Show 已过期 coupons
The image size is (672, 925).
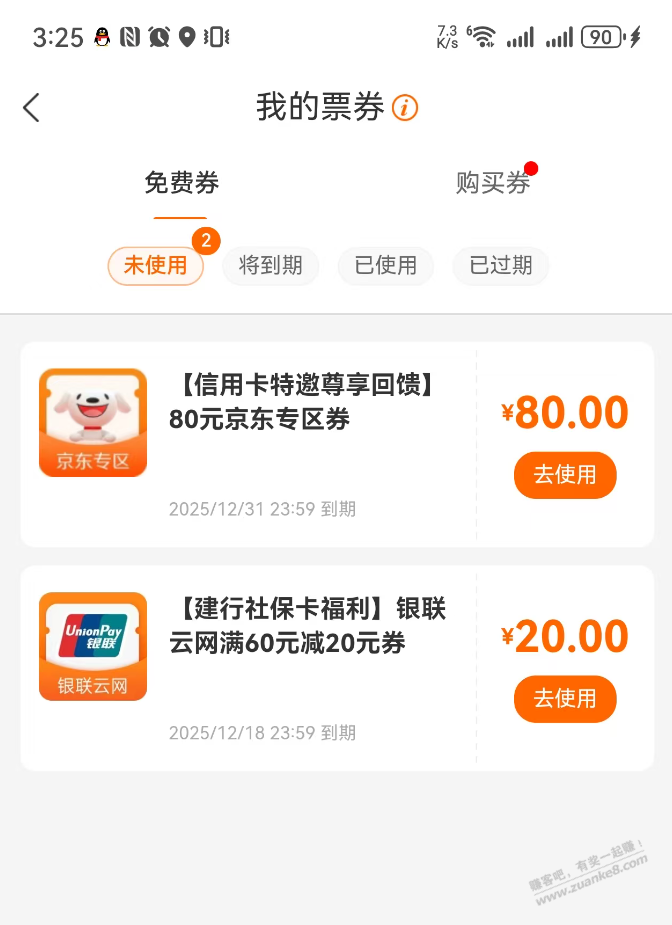tap(501, 265)
